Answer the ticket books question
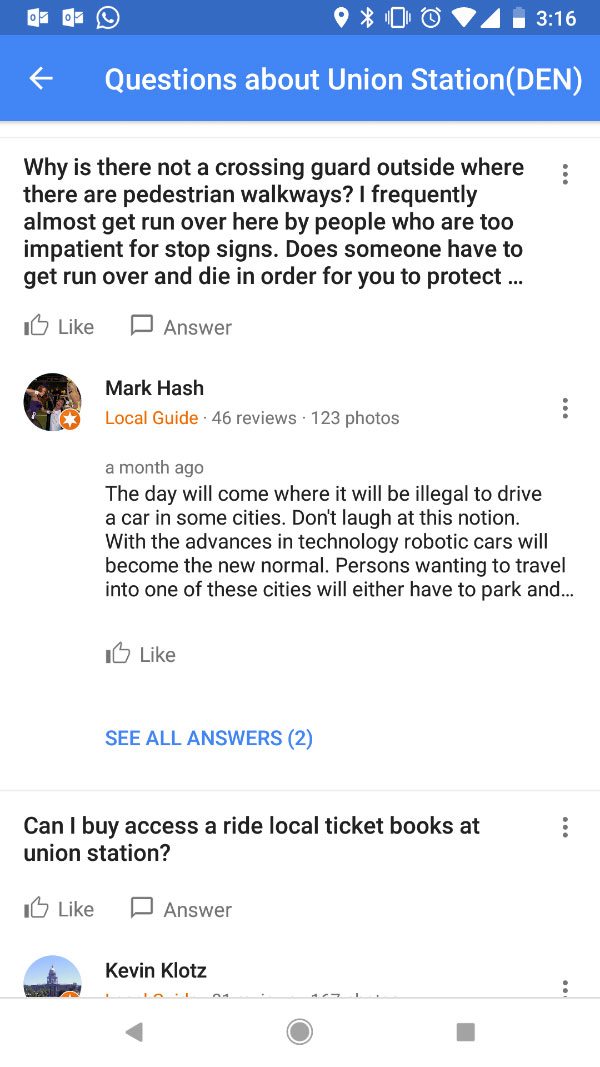The height and width of the screenshot is (1067, 600). coord(181,909)
